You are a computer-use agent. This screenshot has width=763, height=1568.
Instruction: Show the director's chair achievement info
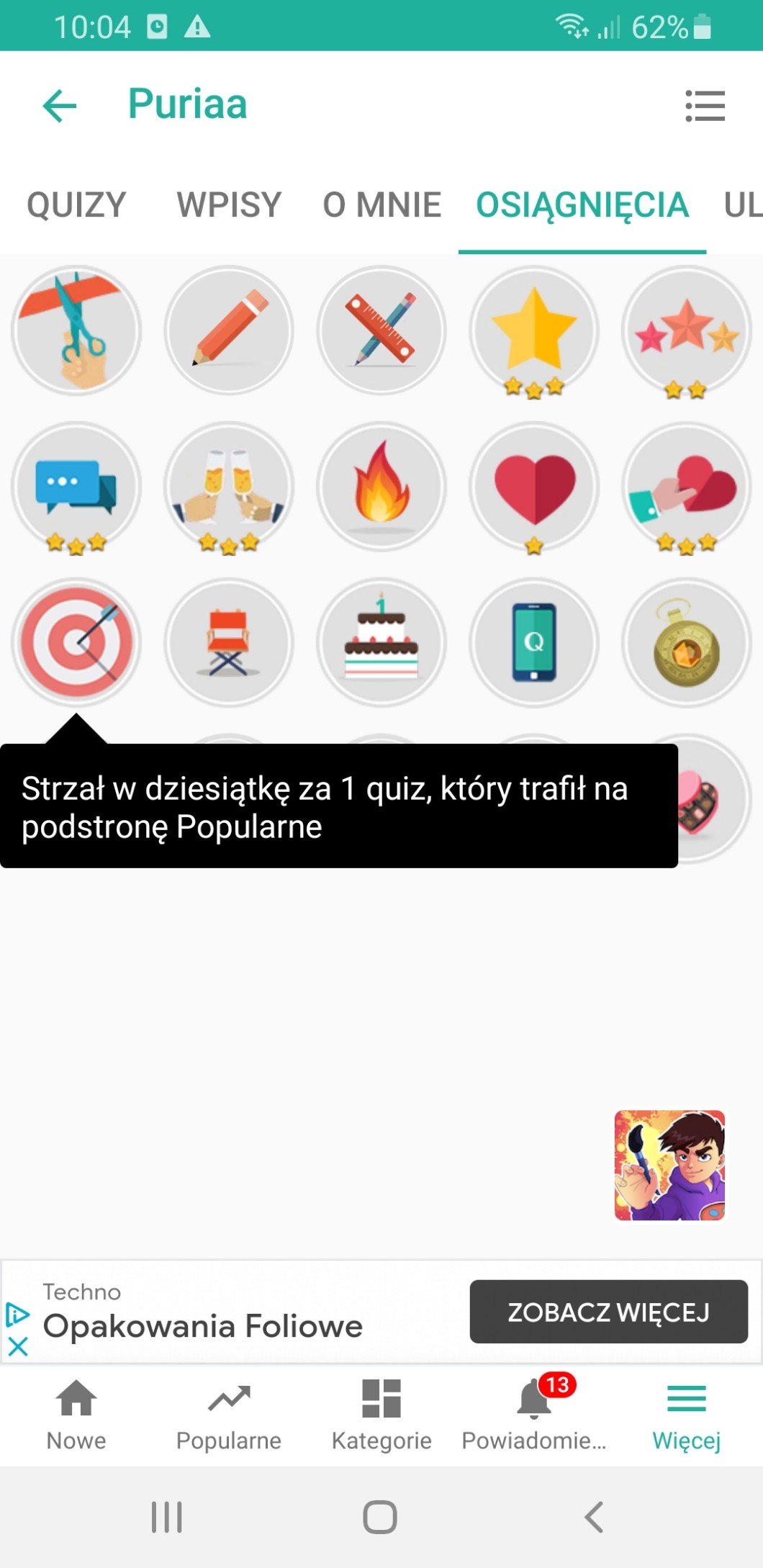[x=229, y=643]
